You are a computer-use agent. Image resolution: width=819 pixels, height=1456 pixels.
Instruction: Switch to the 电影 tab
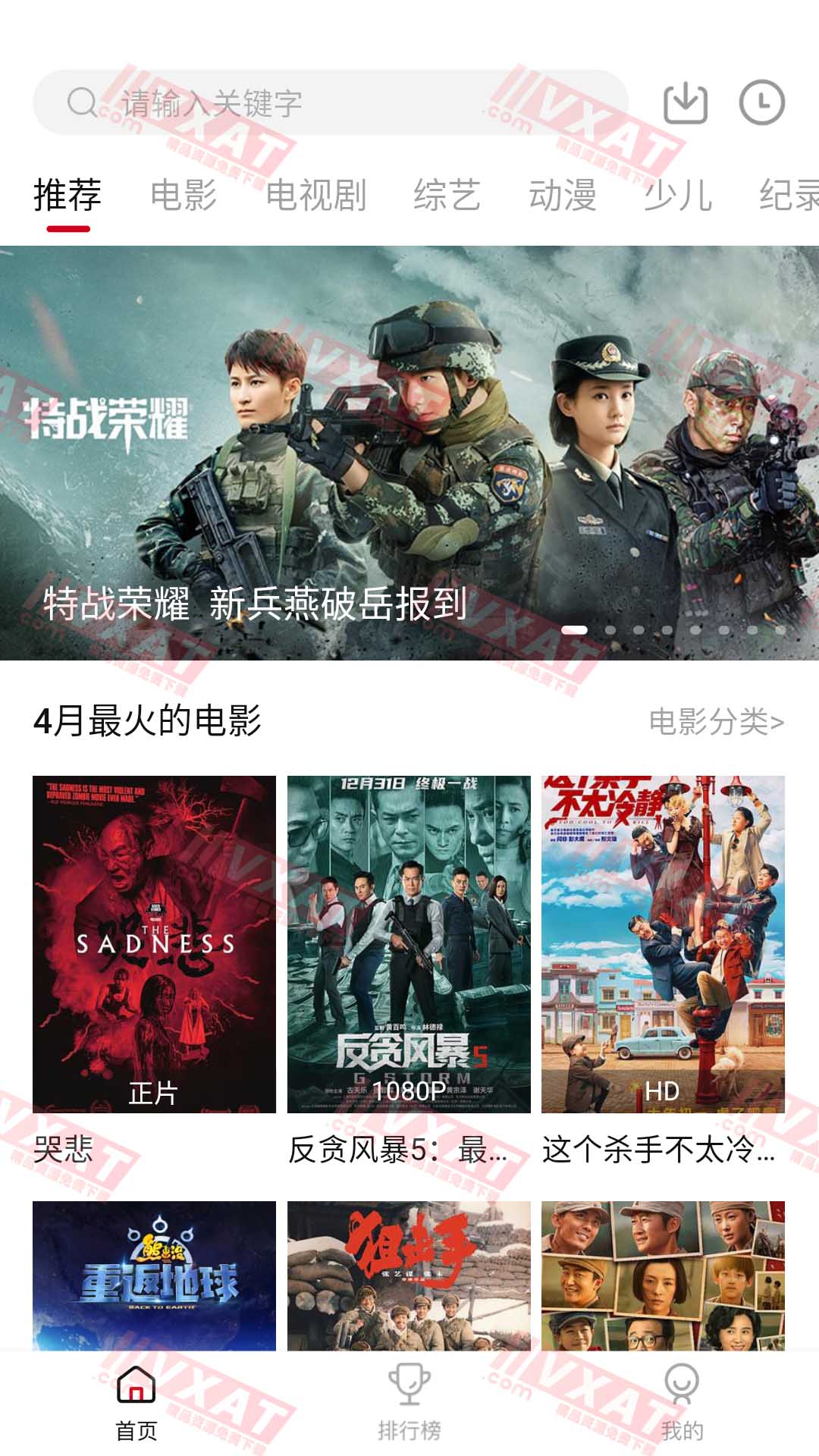click(184, 195)
